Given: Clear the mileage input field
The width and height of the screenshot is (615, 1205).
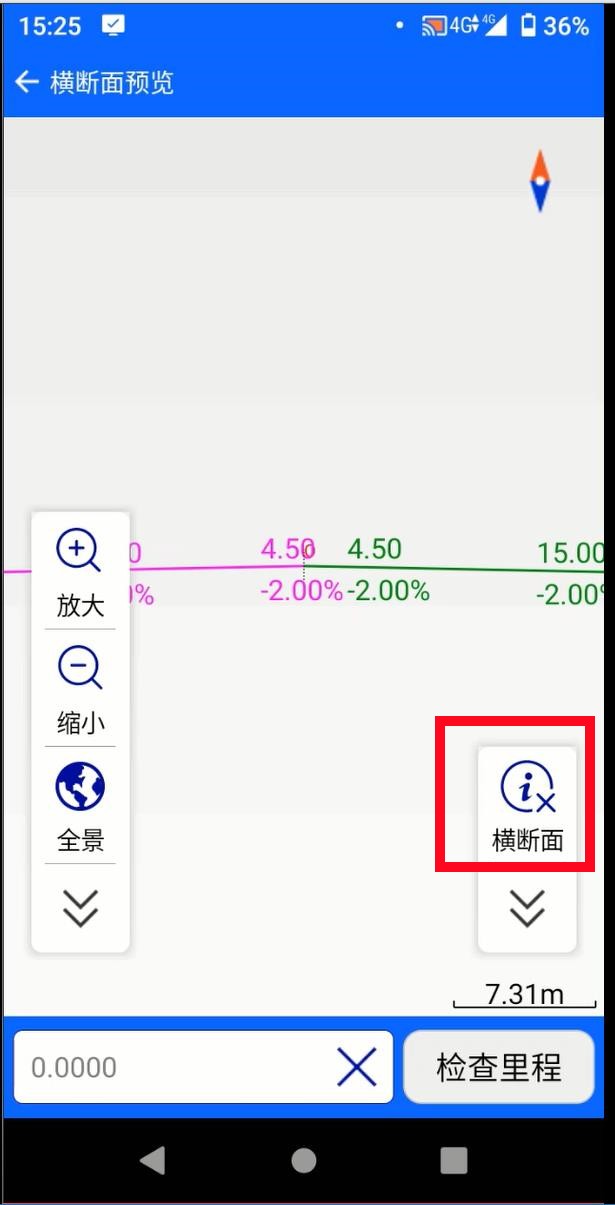Looking at the screenshot, I should point(357,1067).
